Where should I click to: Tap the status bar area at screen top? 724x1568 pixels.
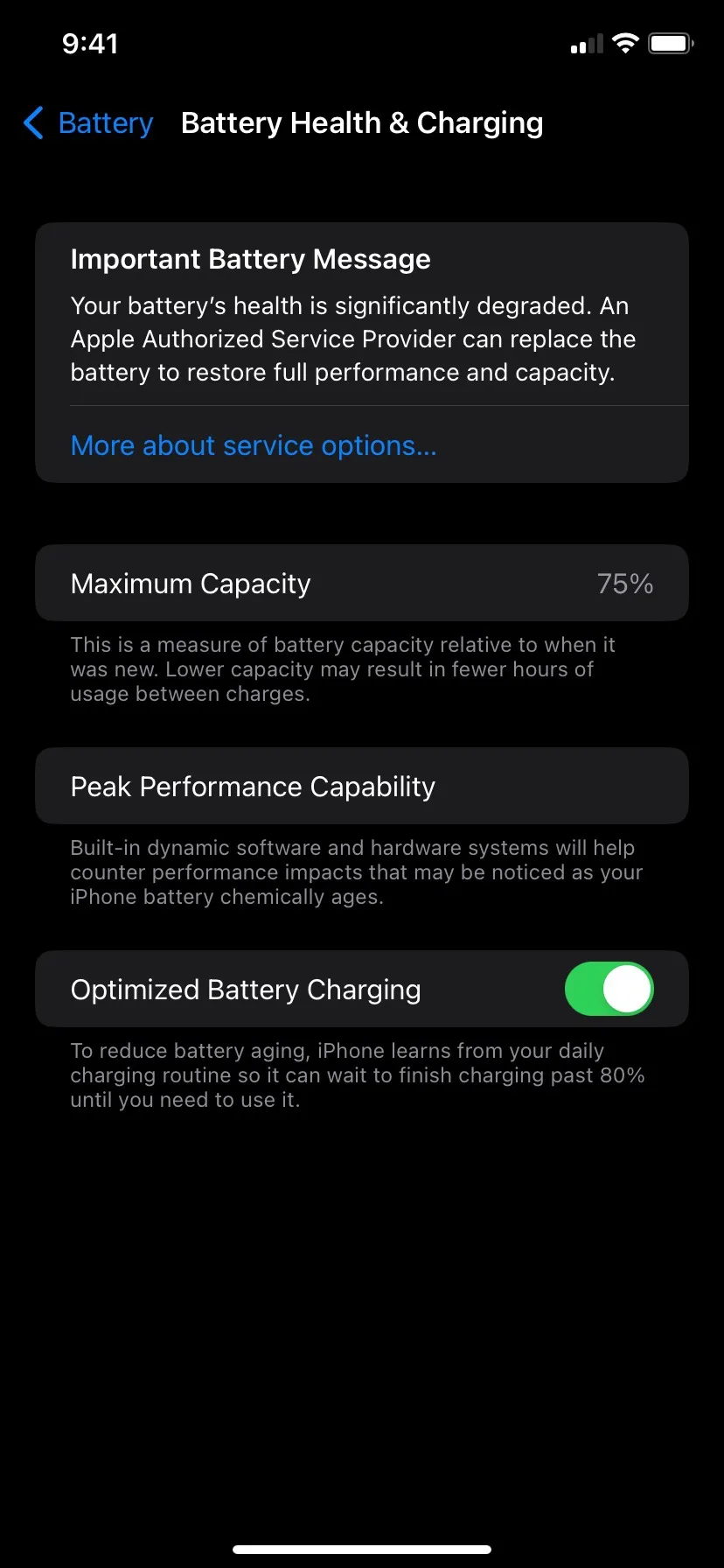point(362,43)
